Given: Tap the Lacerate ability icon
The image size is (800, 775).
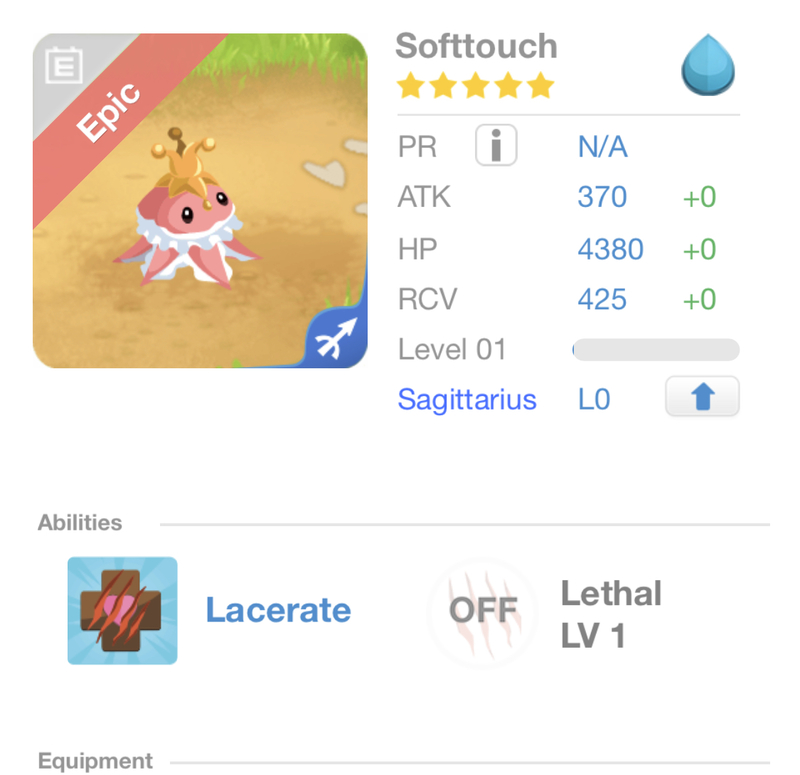Looking at the screenshot, I should (x=122, y=610).
